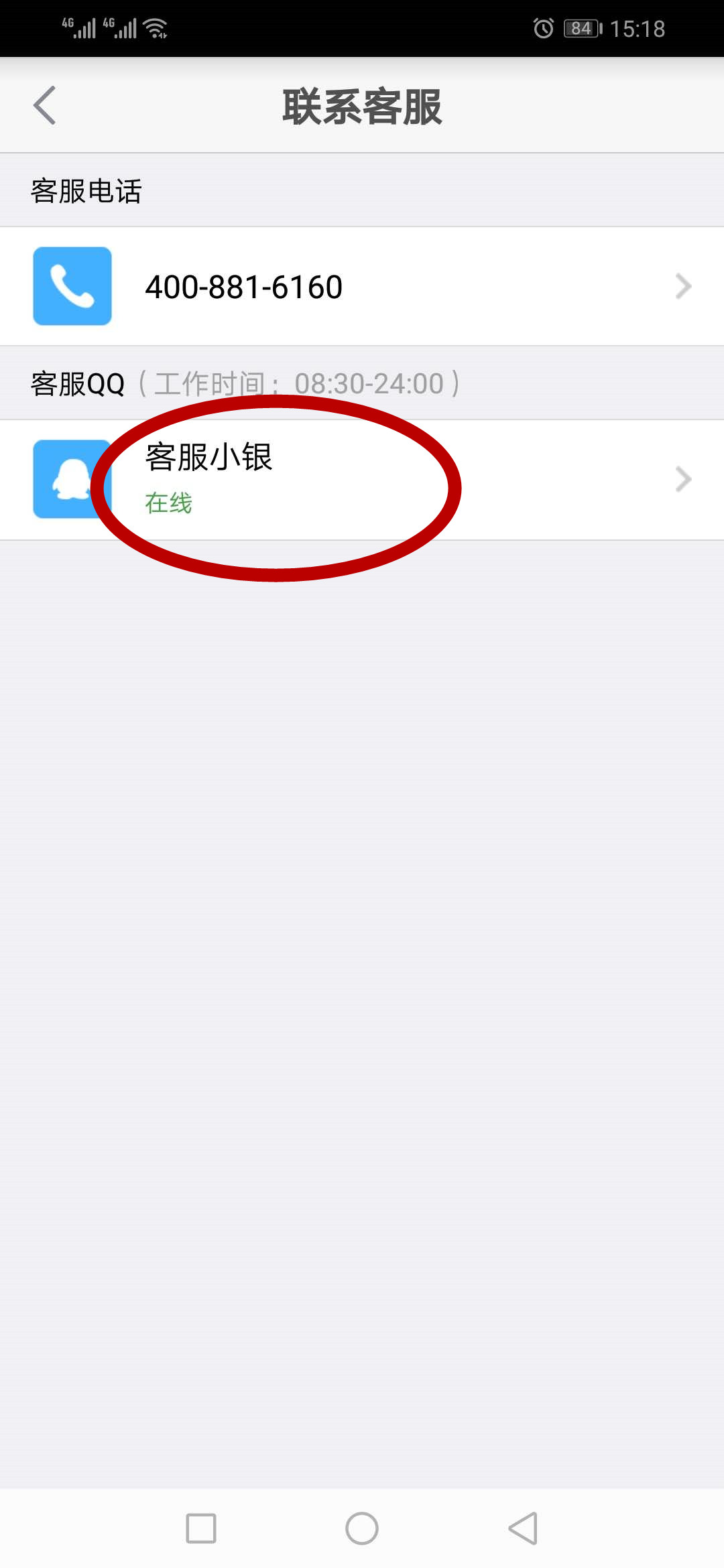The width and height of the screenshot is (724, 1568).
Task: Go back from the 联系客服 page
Action: tap(44, 106)
